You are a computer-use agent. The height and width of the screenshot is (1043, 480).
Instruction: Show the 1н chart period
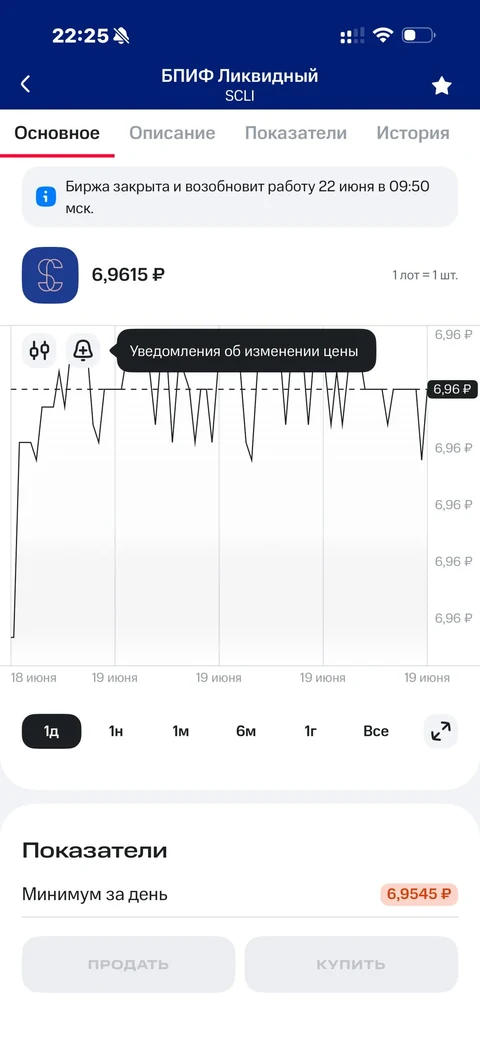point(116,731)
